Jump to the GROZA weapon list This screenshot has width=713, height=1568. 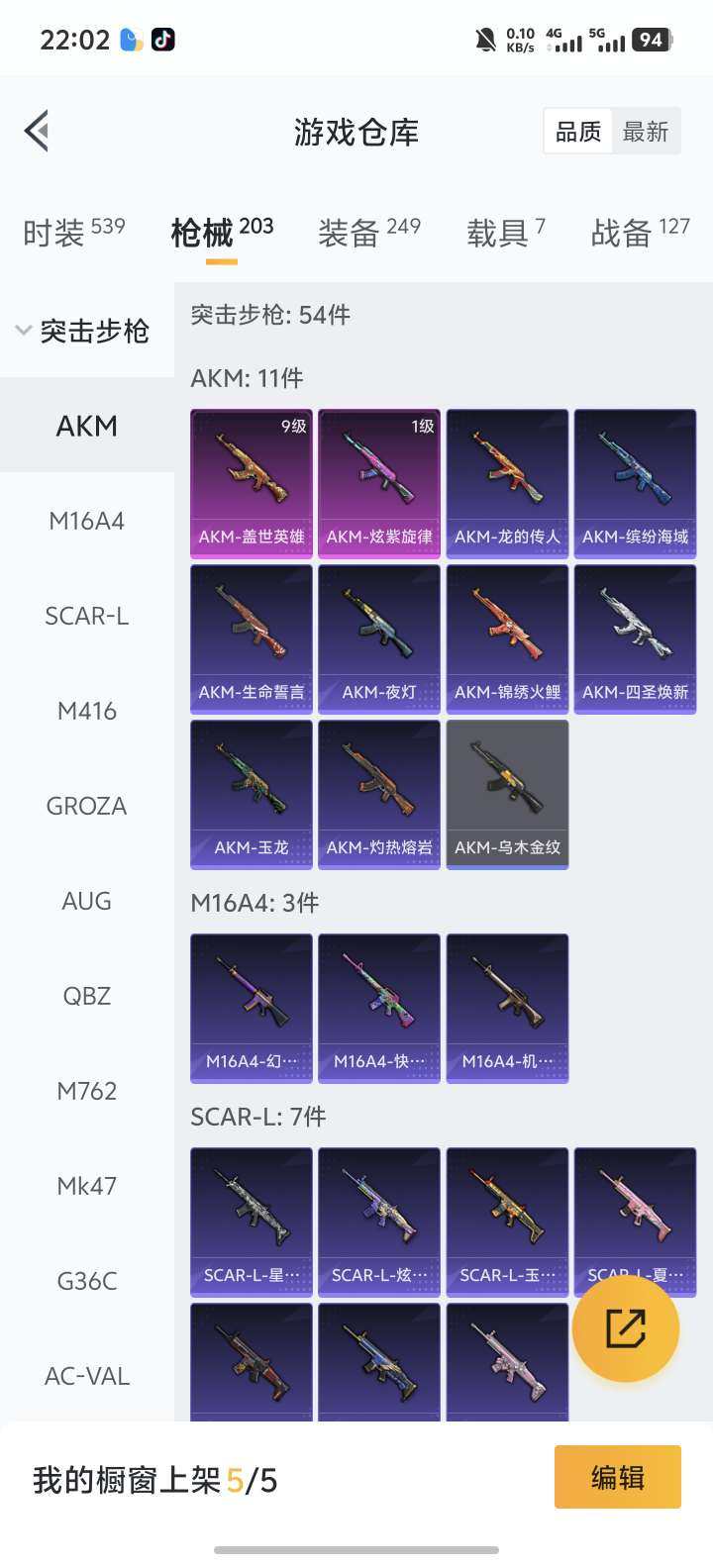(x=87, y=806)
